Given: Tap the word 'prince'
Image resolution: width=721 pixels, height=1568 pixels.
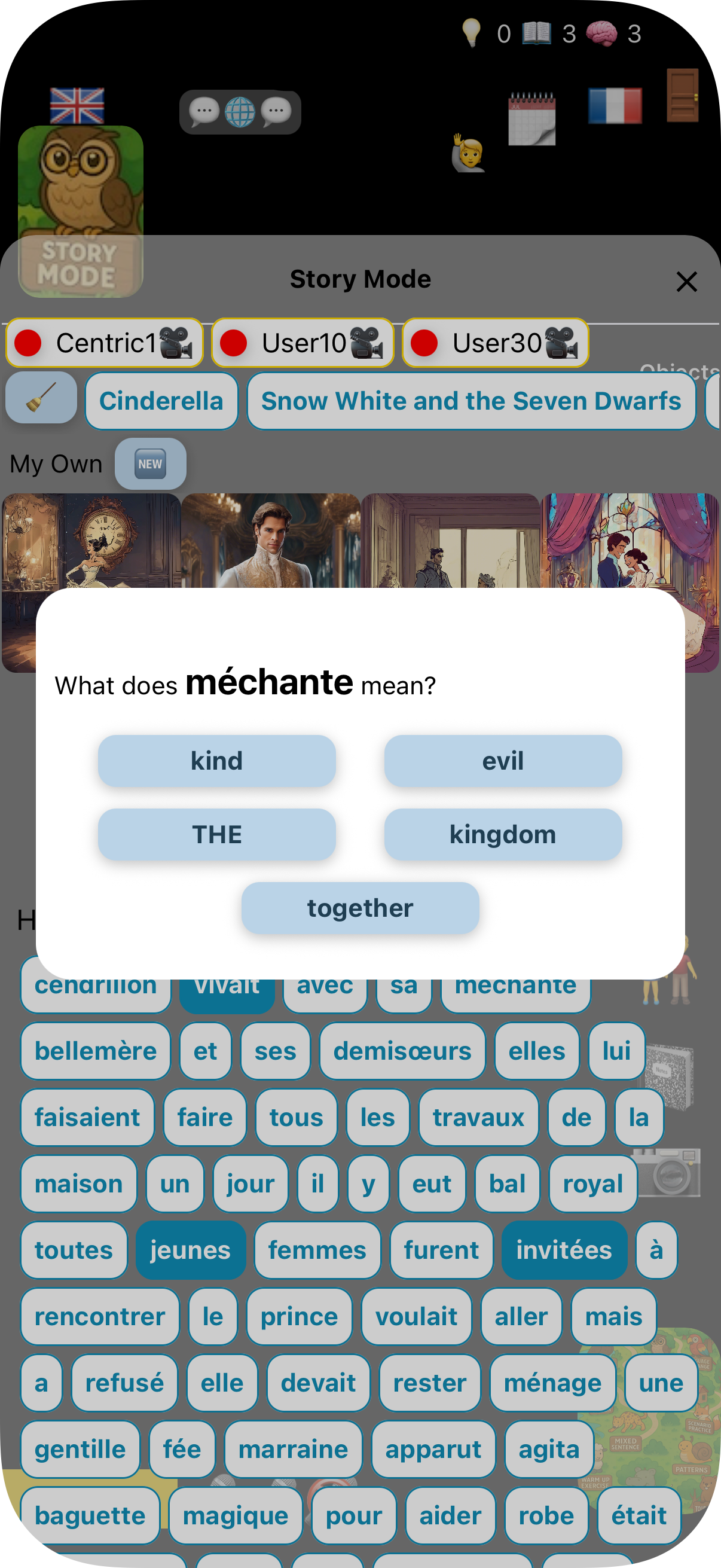Looking at the screenshot, I should tap(299, 1317).
